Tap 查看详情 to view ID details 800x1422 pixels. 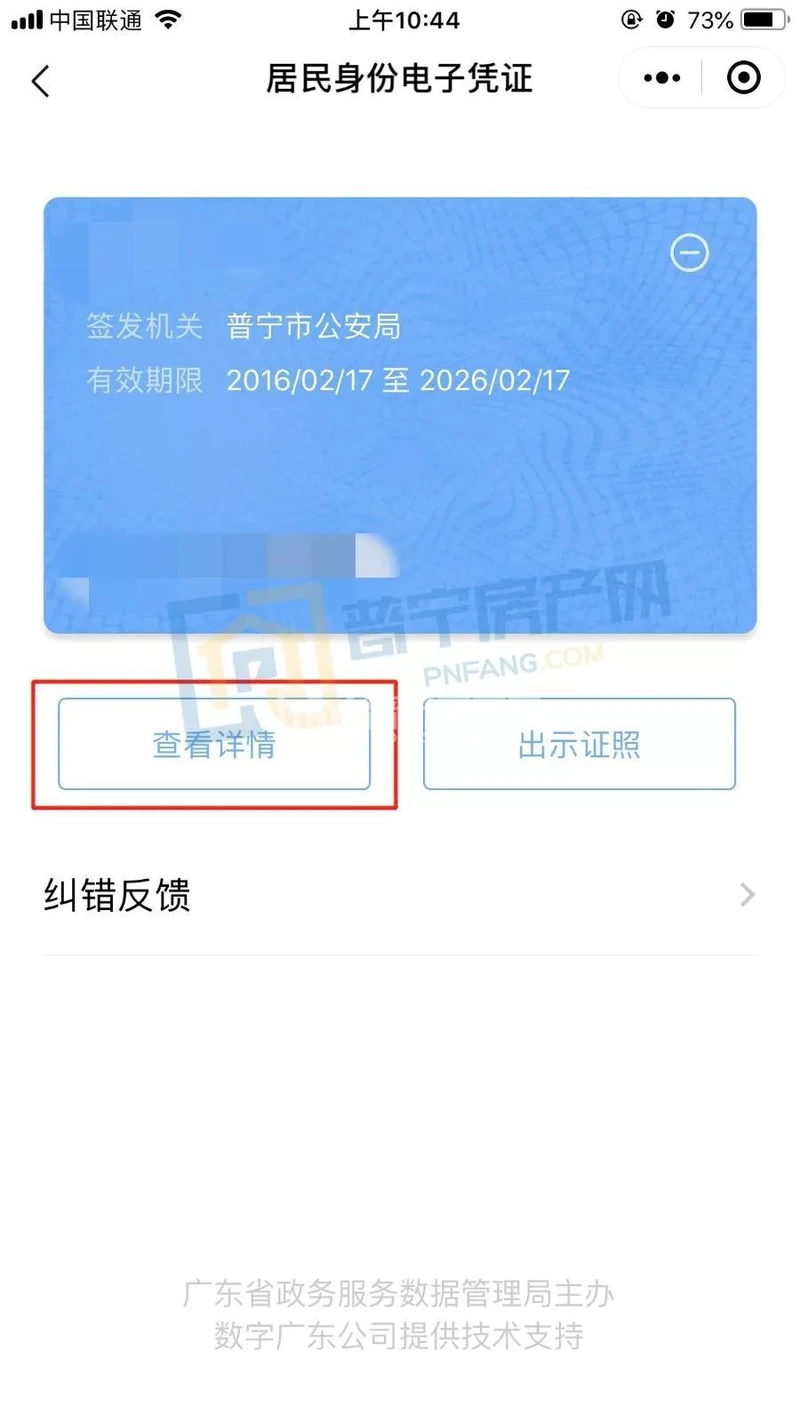[214, 745]
